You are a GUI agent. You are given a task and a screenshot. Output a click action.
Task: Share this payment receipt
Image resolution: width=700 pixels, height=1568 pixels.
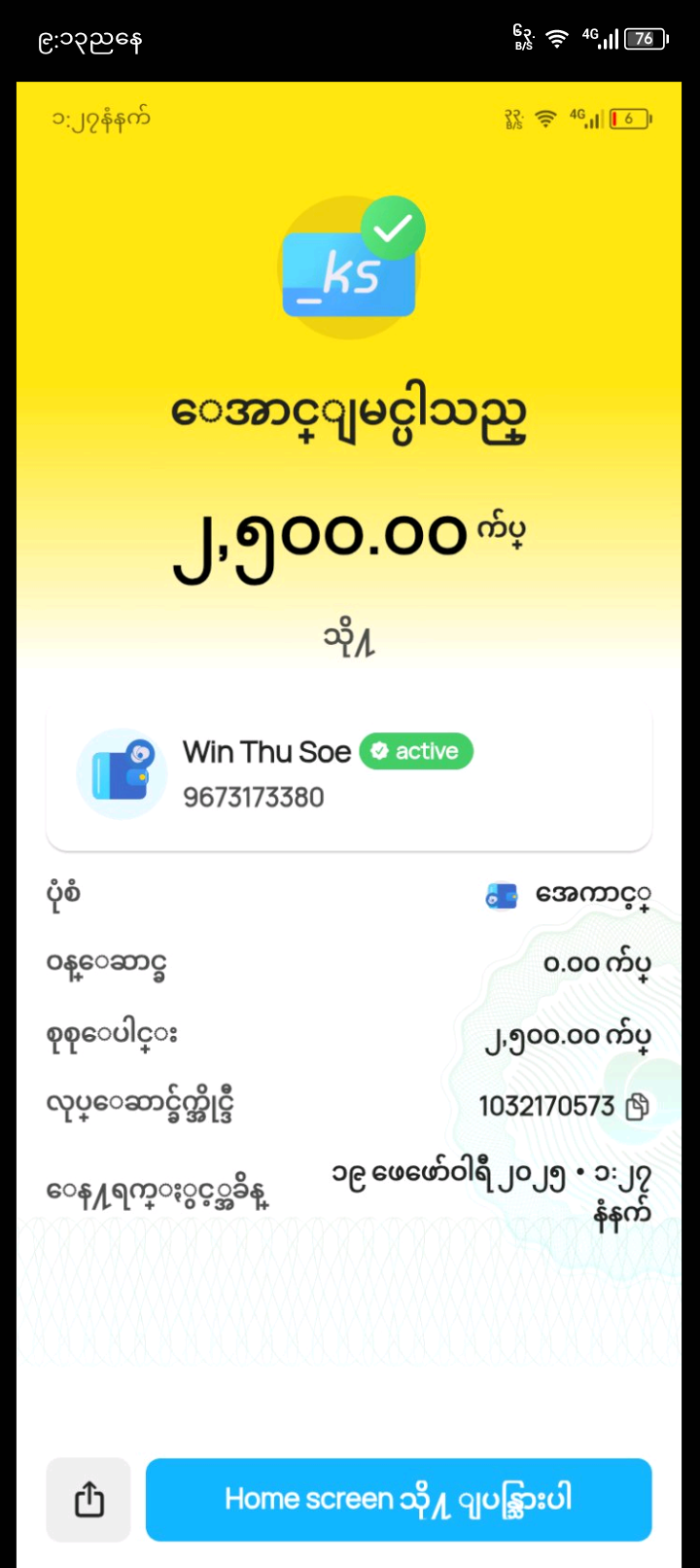click(88, 1499)
